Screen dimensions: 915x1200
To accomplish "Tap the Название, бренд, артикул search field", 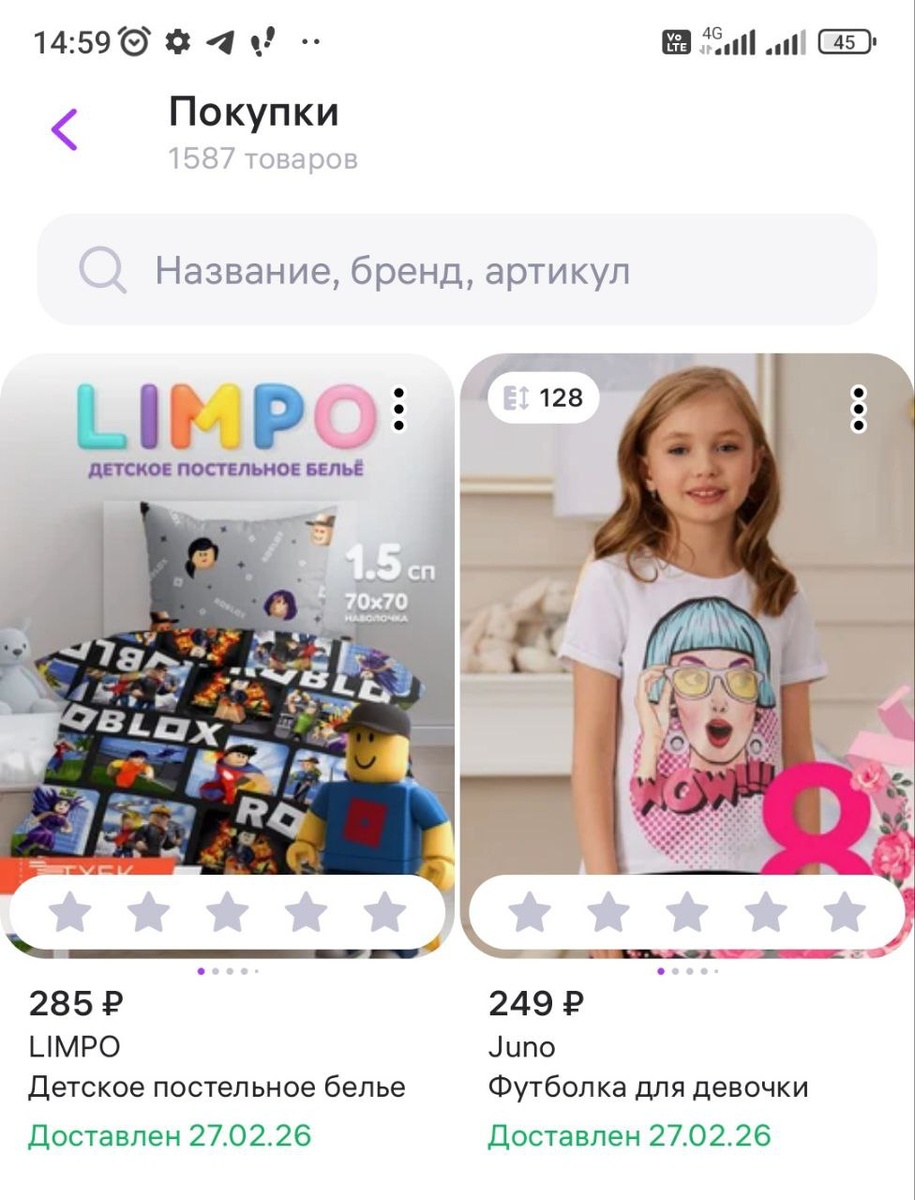I will (457, 269).
